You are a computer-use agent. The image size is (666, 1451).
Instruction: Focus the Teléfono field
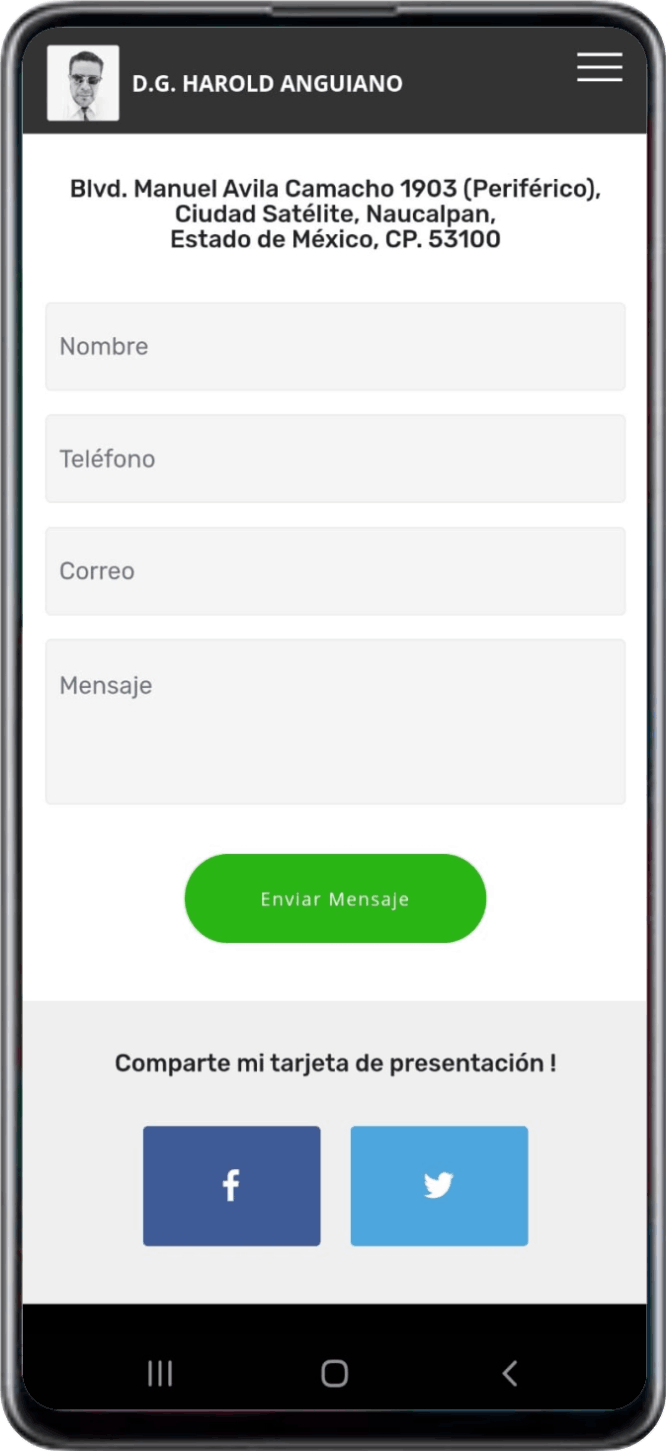[335, 459]
